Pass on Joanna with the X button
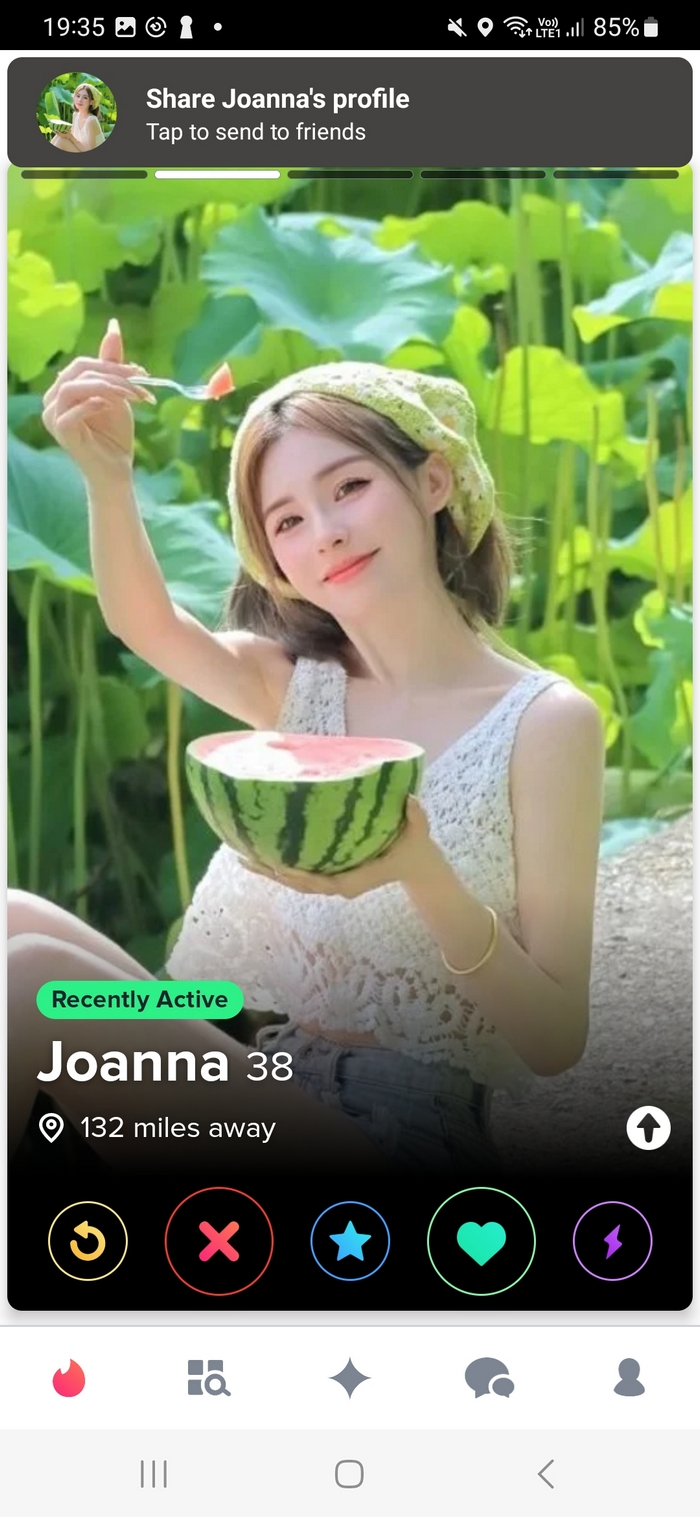Viewport: 700px width, 1517px height. point(219,1242)
